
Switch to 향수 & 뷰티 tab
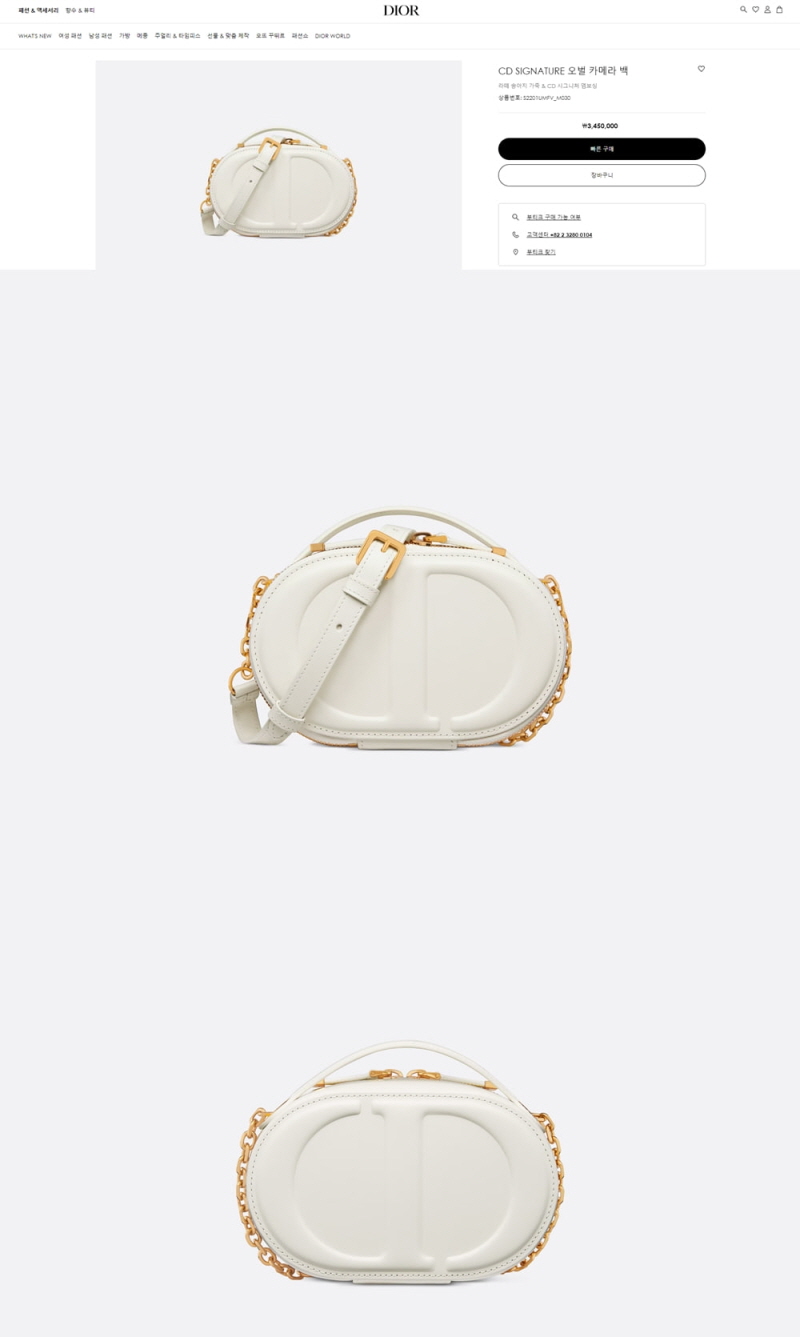(80, 10)
